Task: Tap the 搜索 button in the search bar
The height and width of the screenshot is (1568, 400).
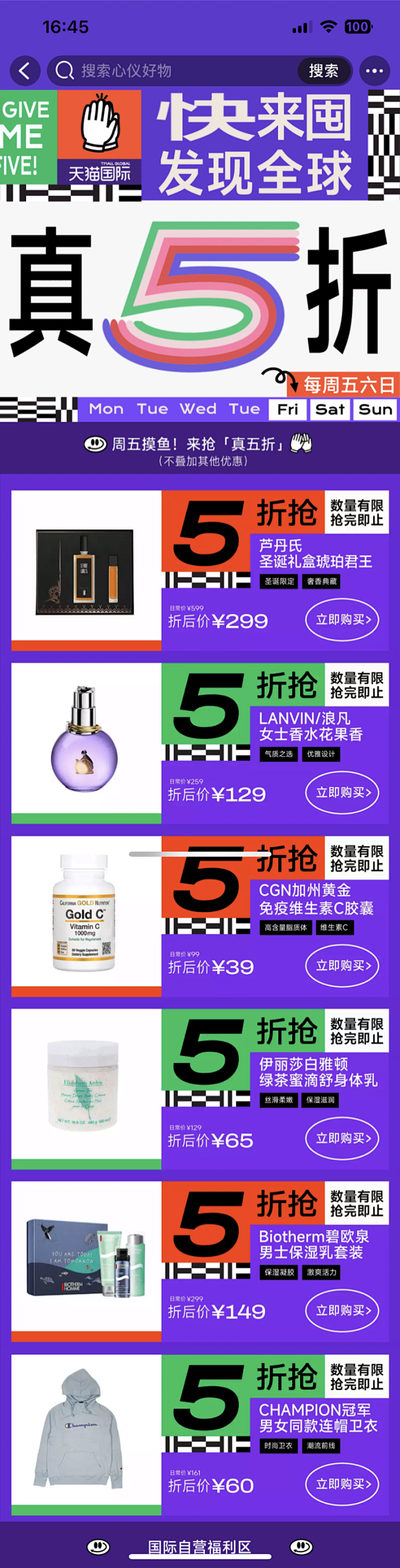Action: point(323,71)
